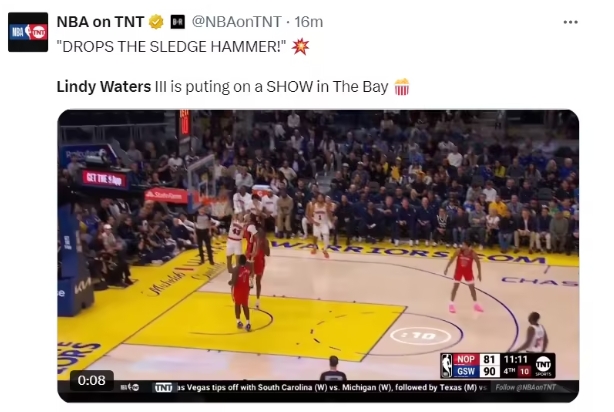
Task: Open the tweet's overflow menu
Action: pyautogui.click(x=570, y=22)
